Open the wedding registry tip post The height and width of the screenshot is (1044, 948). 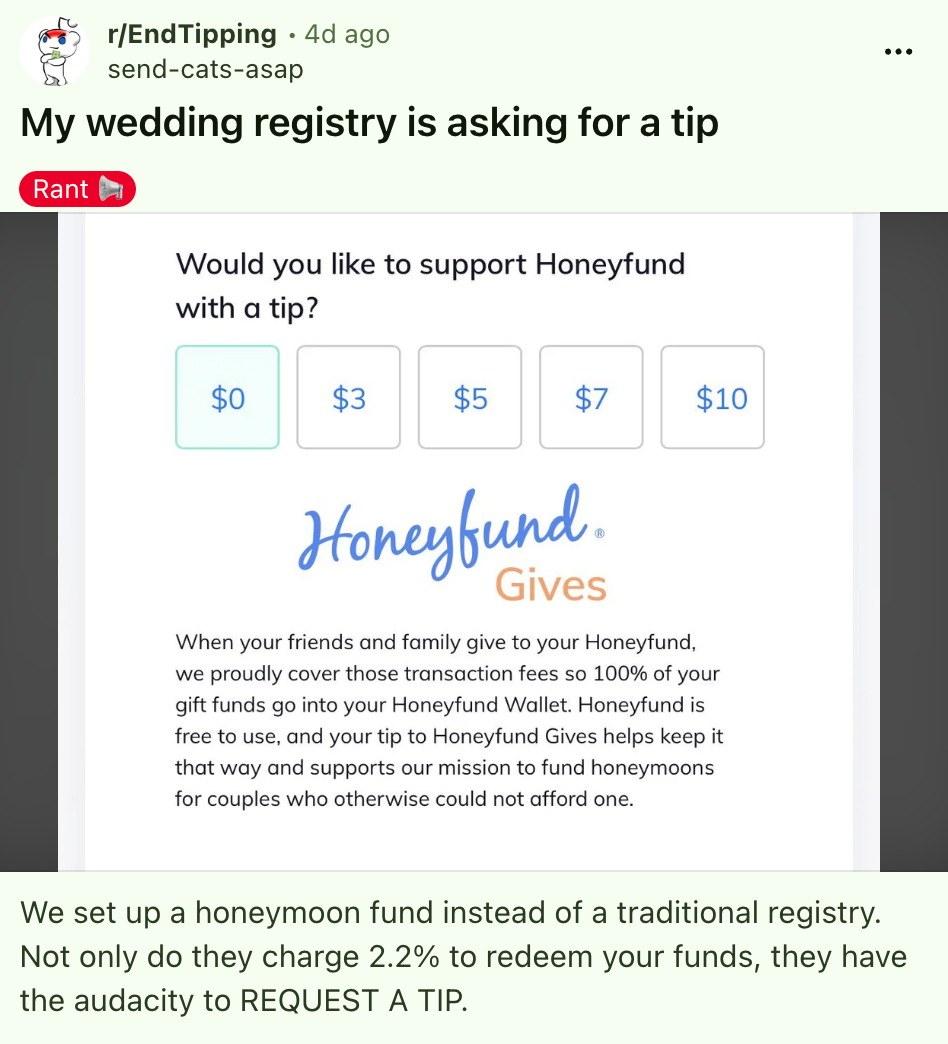369,123
